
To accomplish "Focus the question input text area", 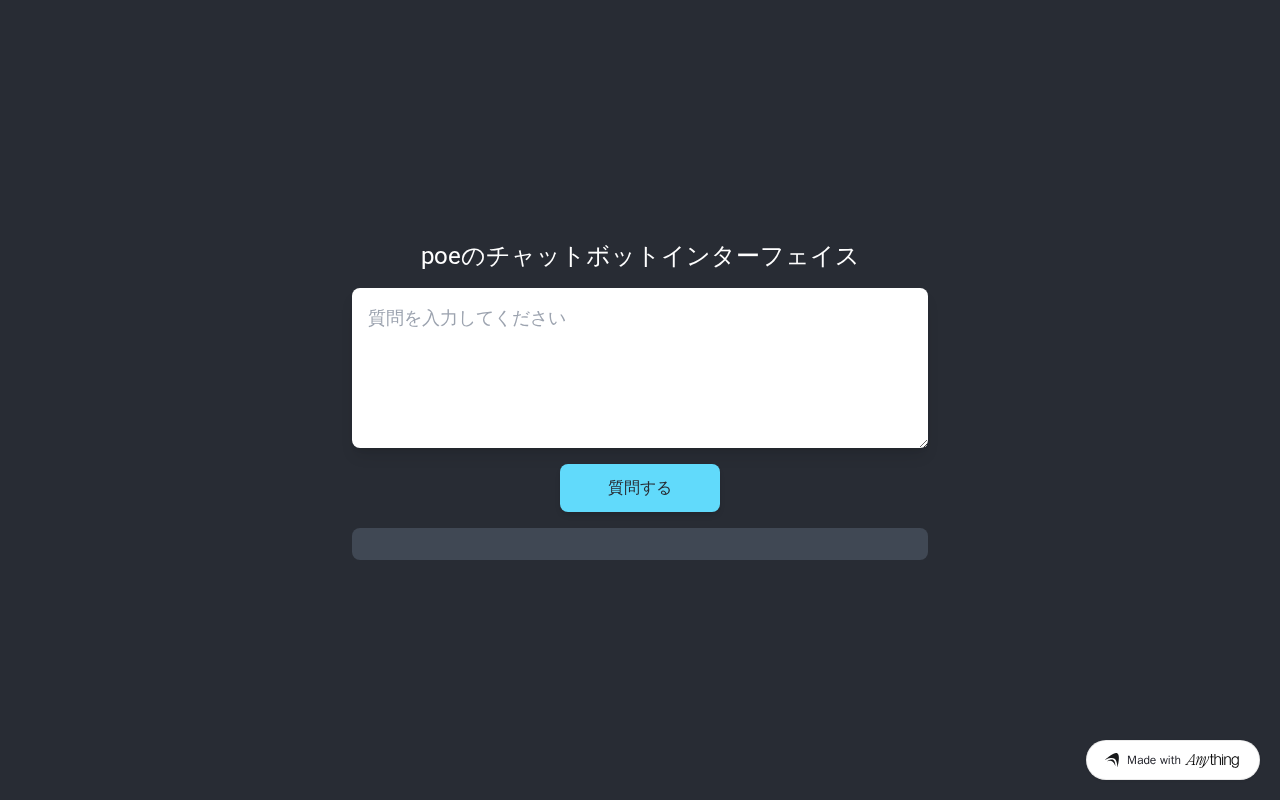I will click(640, 368).
